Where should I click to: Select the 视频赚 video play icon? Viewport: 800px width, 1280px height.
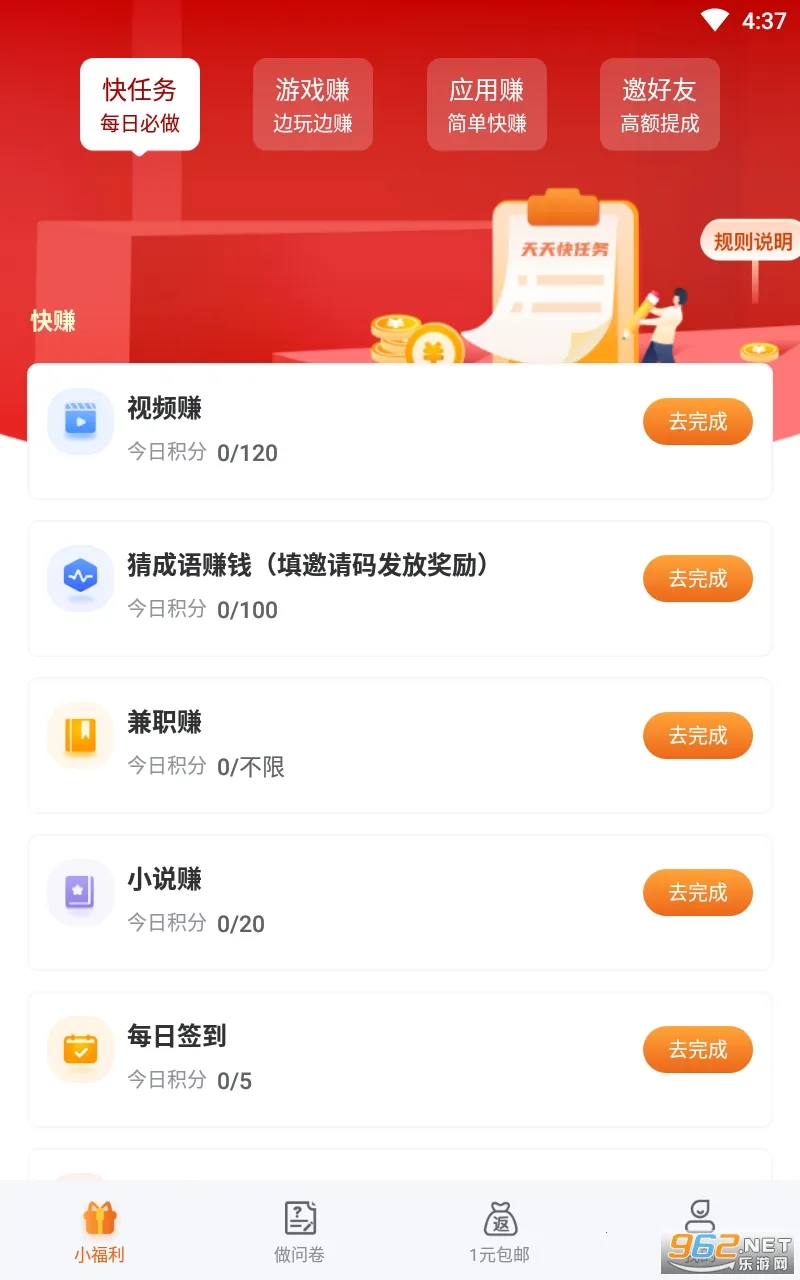tap(80, 421)
